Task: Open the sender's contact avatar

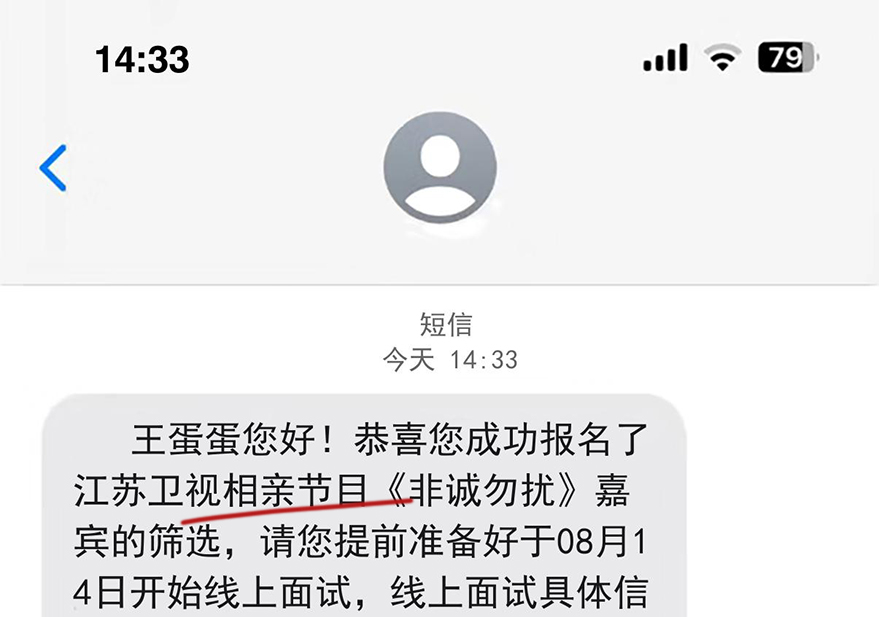Action: click(x=439, y=167)
